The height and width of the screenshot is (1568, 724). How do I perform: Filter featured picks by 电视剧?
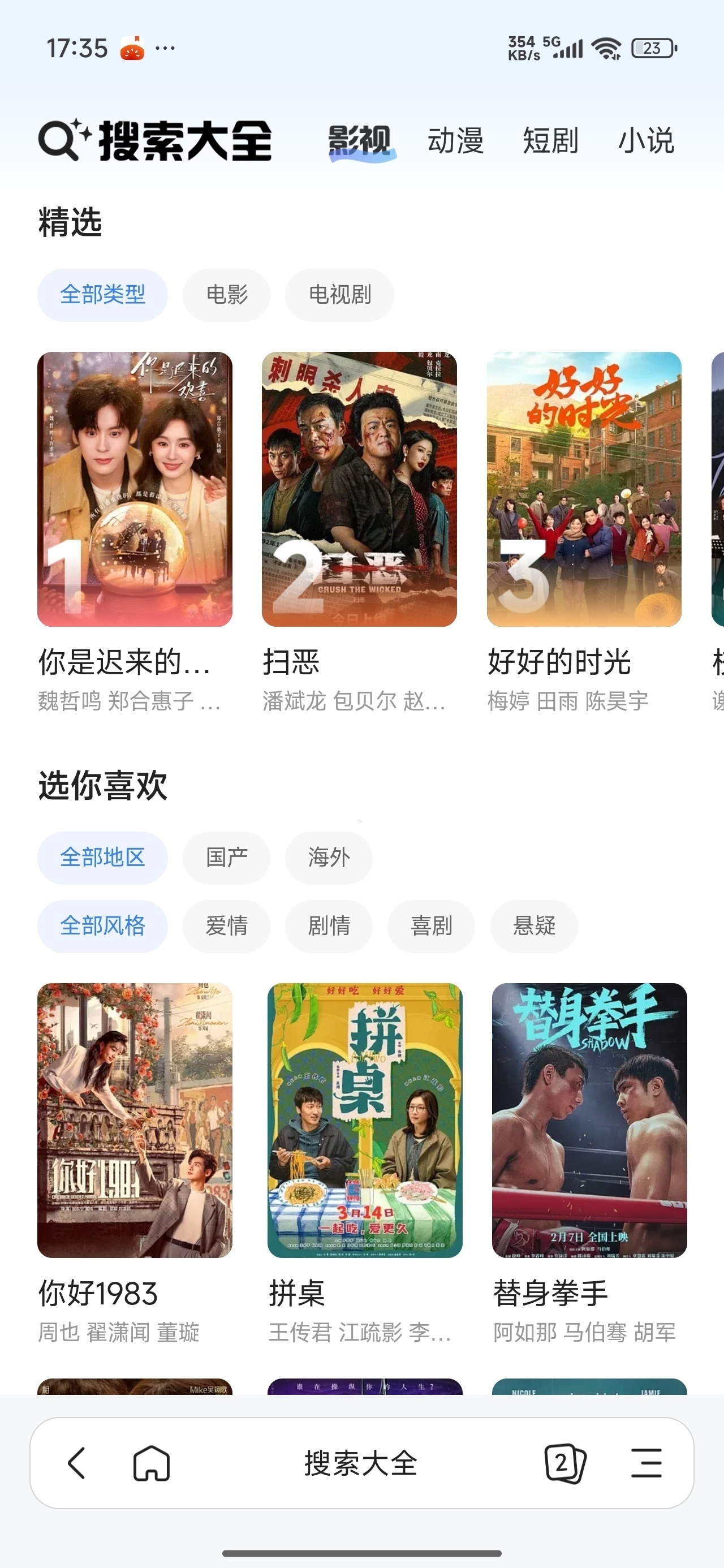340,295
